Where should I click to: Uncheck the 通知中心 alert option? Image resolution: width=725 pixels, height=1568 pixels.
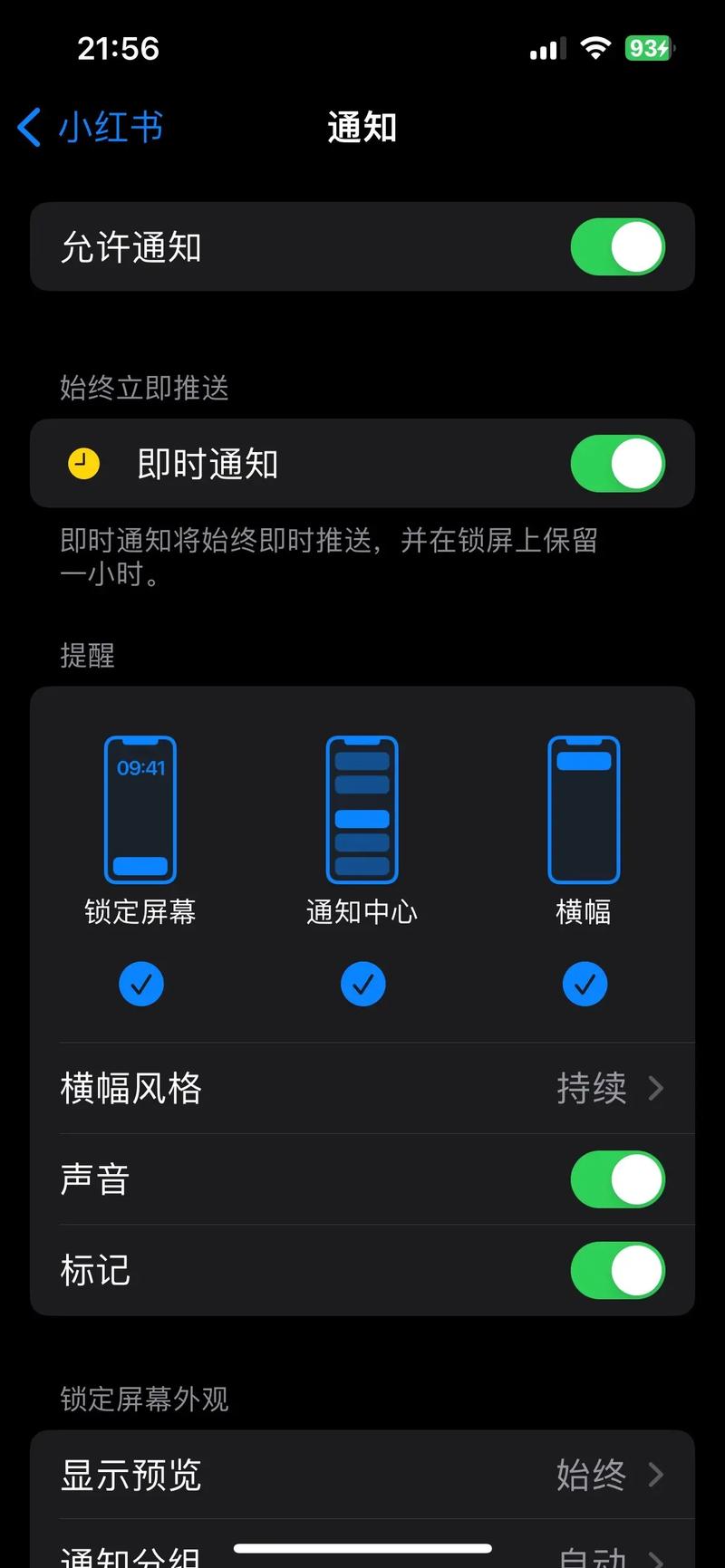(x=362, y=984)
